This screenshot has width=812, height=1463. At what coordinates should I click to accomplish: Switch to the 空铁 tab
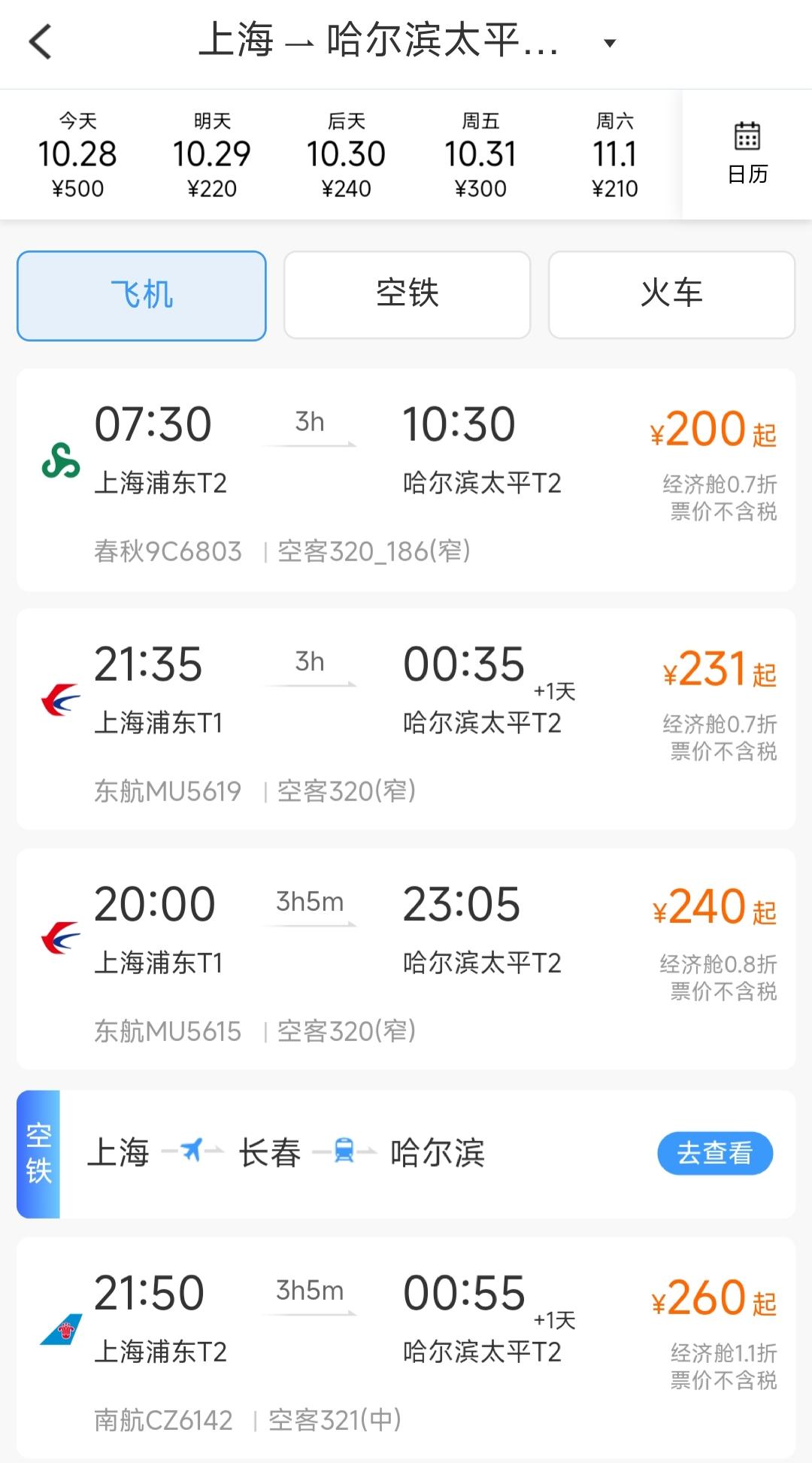407,294
